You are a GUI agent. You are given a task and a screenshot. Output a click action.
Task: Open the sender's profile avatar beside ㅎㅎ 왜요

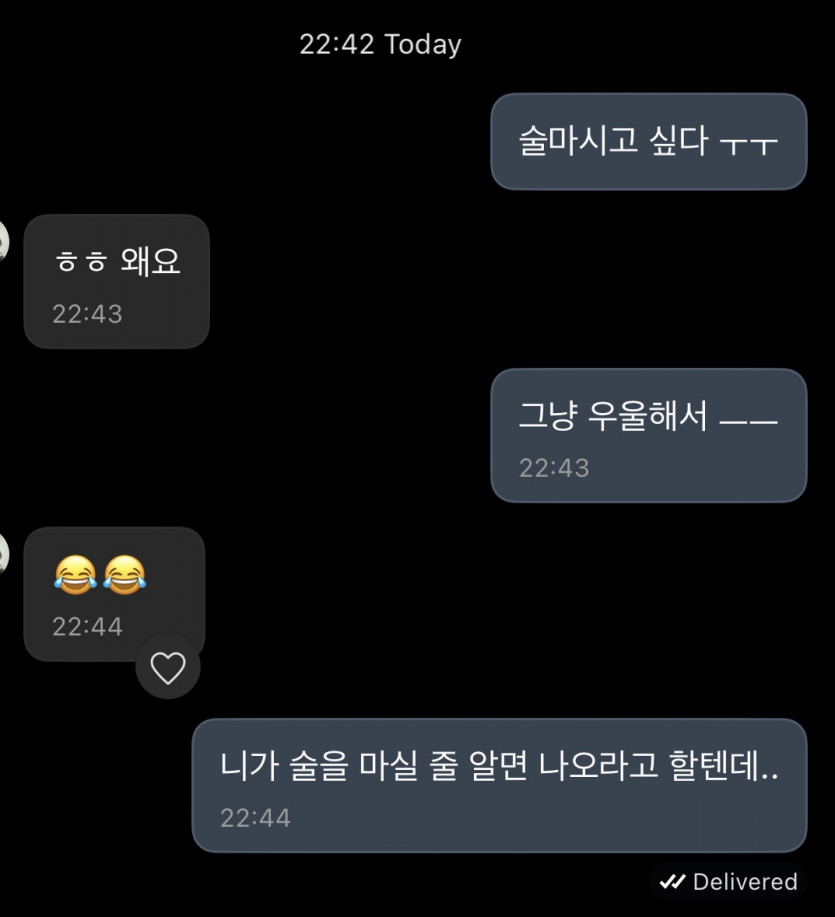coord(3,241)
